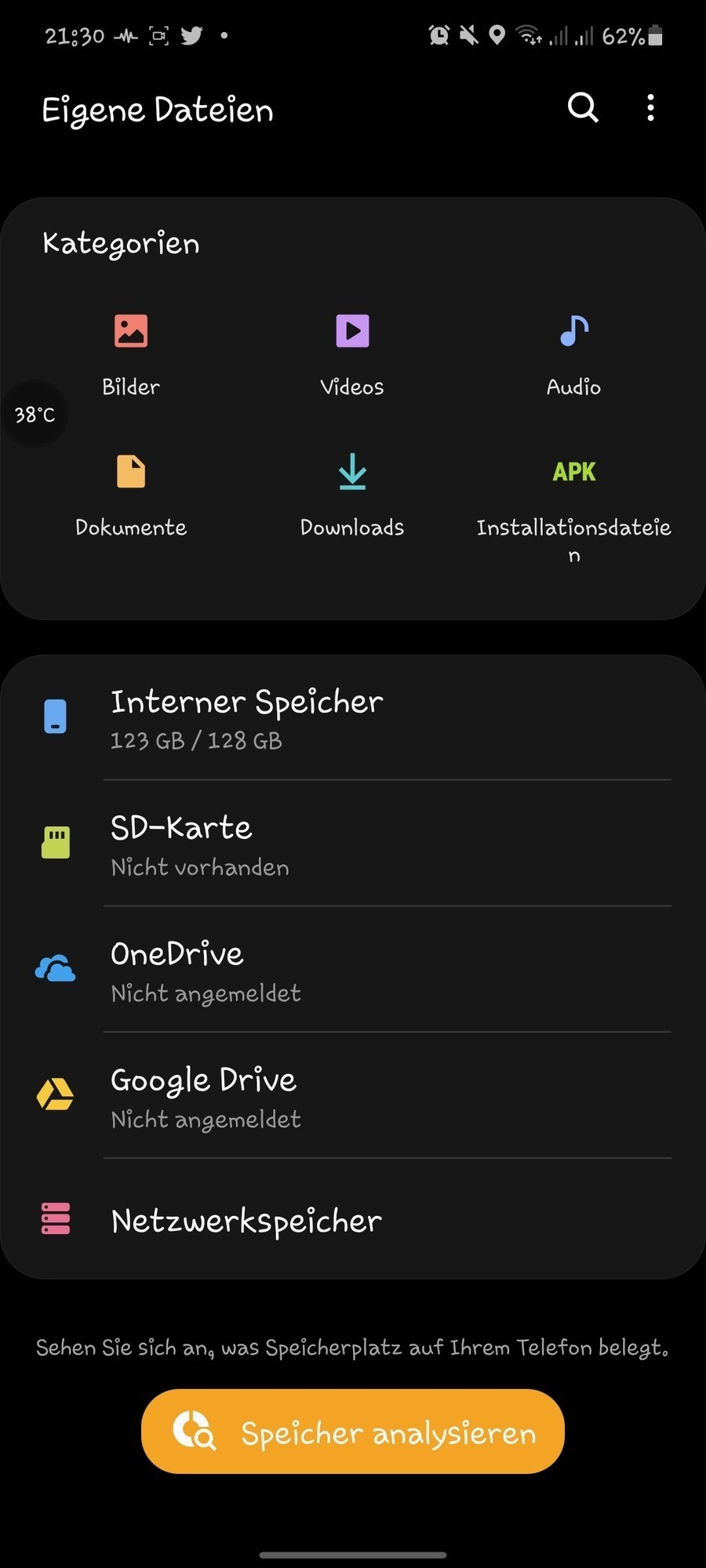Browse the Videos category
This screenshot has height=1568, width=706.
point(352,352)
